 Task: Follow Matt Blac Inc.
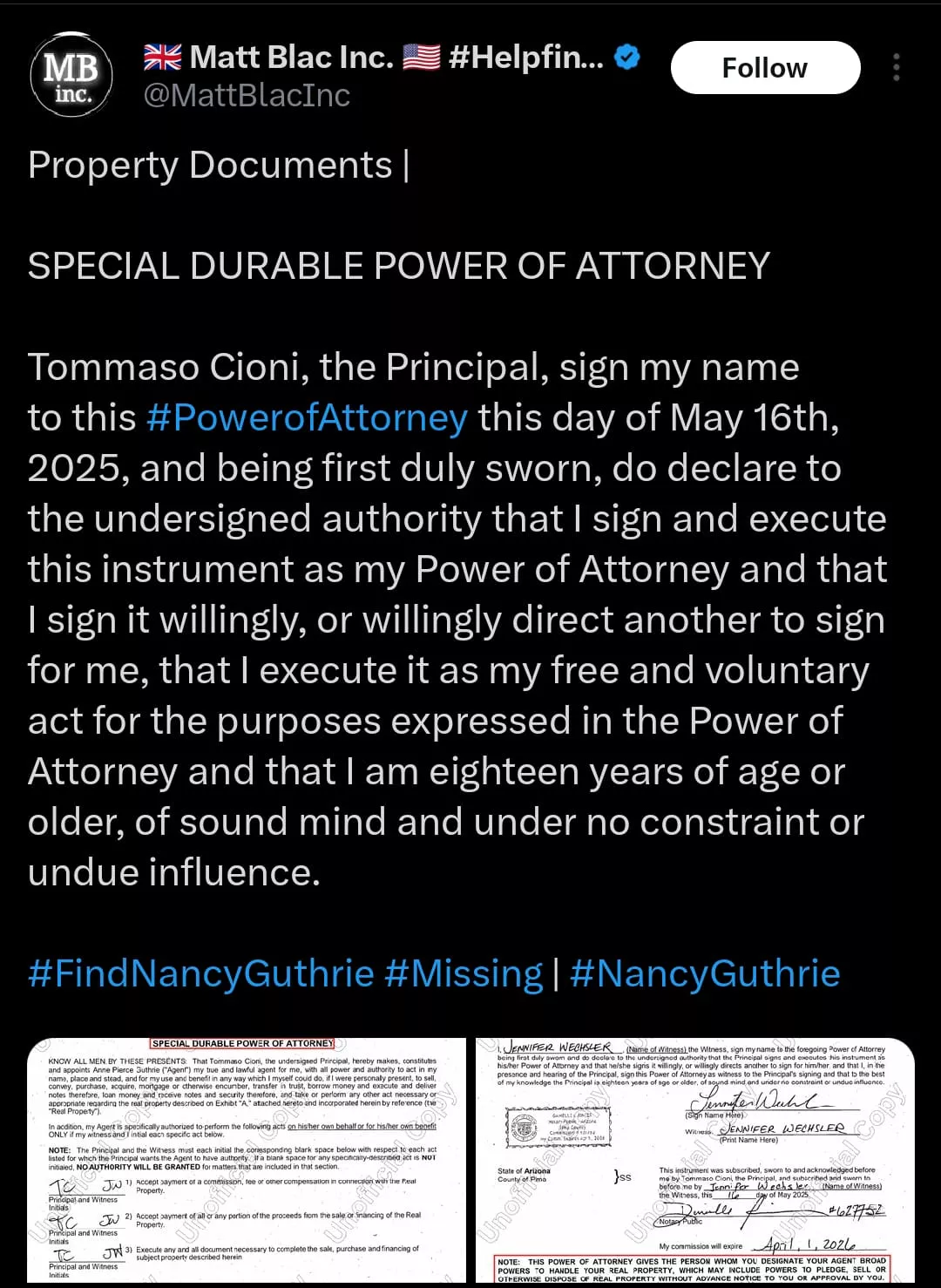[x=765, y=68]
